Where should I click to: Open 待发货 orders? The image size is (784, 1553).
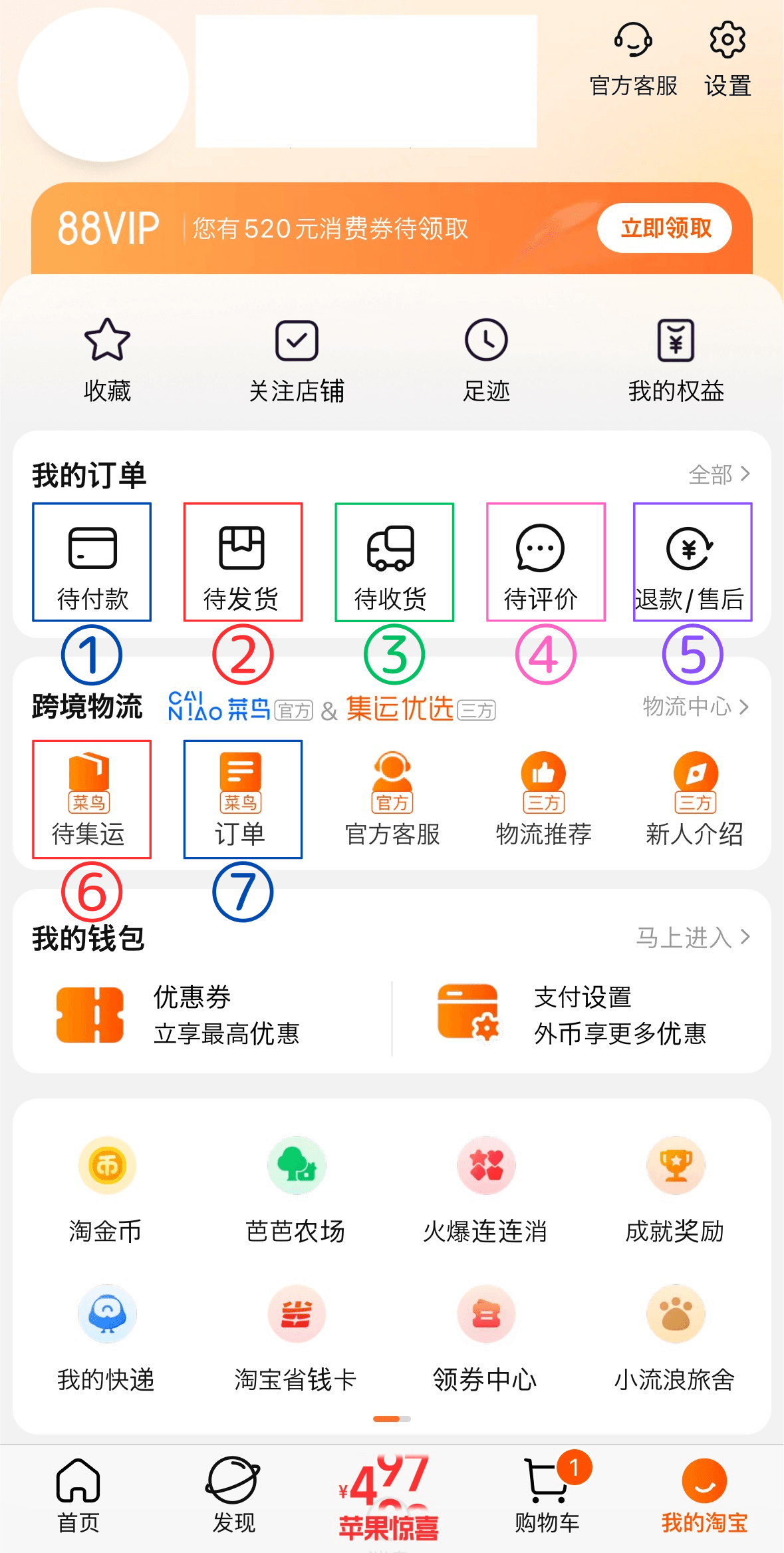click(243, 562)
